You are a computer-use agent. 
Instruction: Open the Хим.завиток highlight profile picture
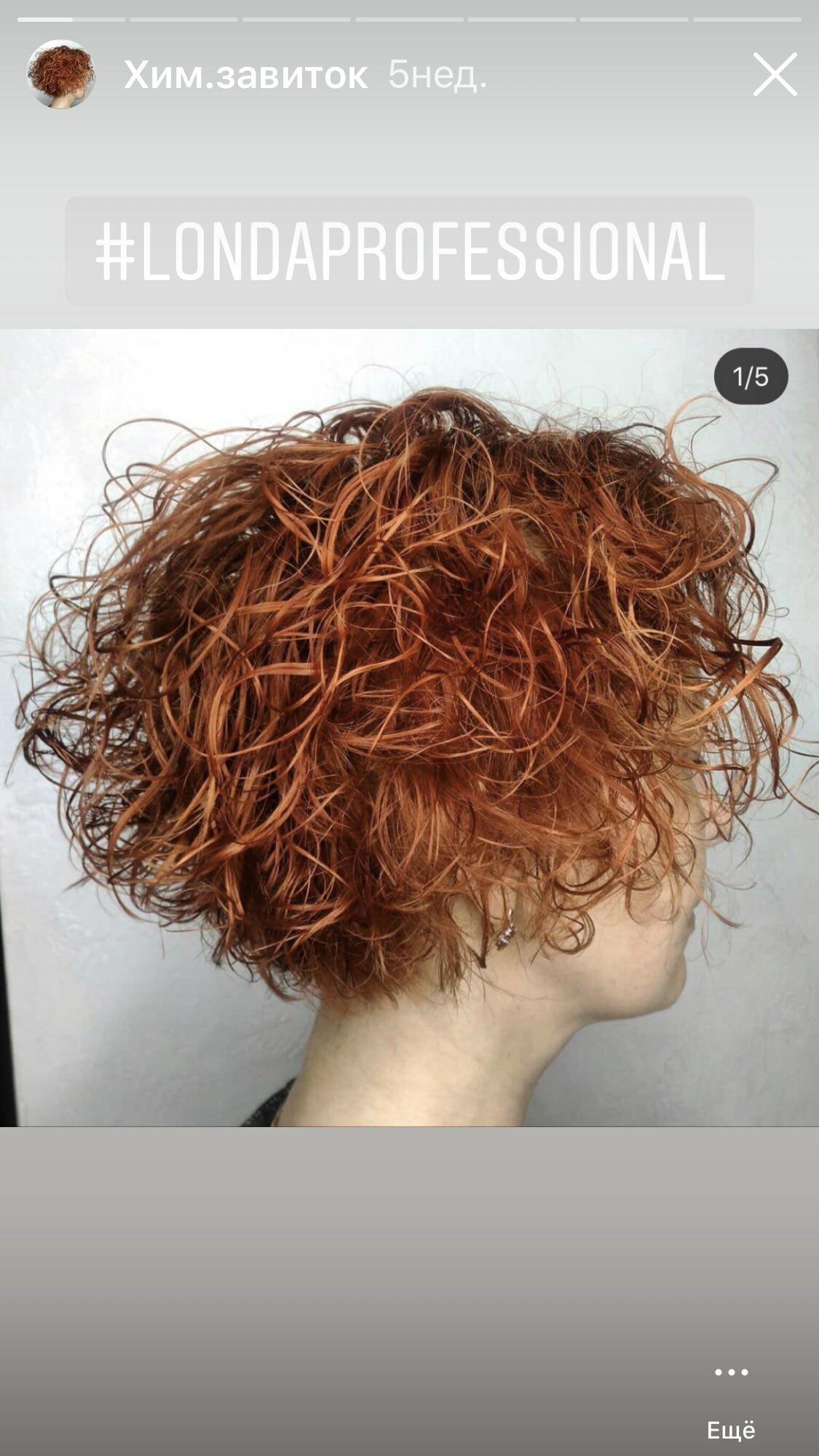(x=61, y=74)
